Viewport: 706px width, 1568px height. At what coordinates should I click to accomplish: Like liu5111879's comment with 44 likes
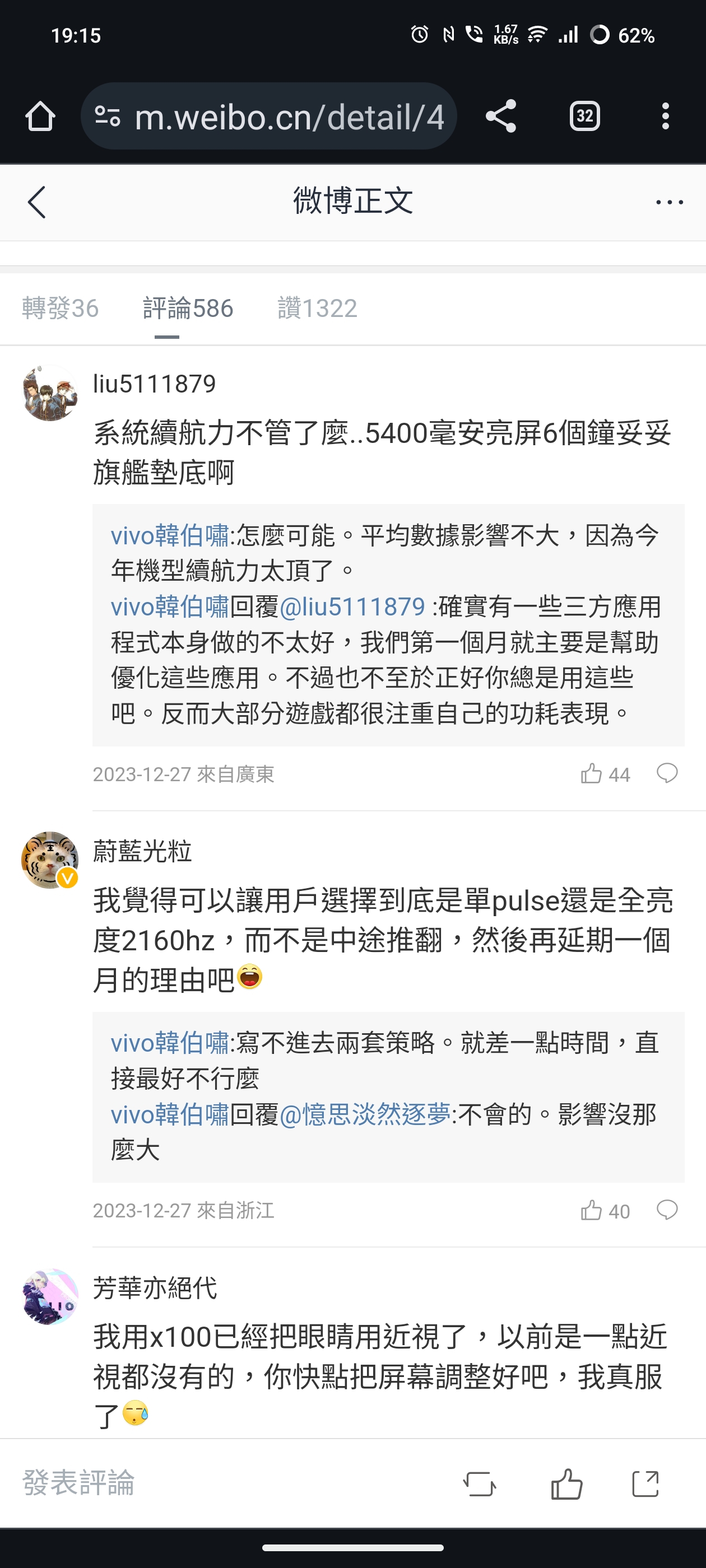pyautogui.click(x=604, y=774)
